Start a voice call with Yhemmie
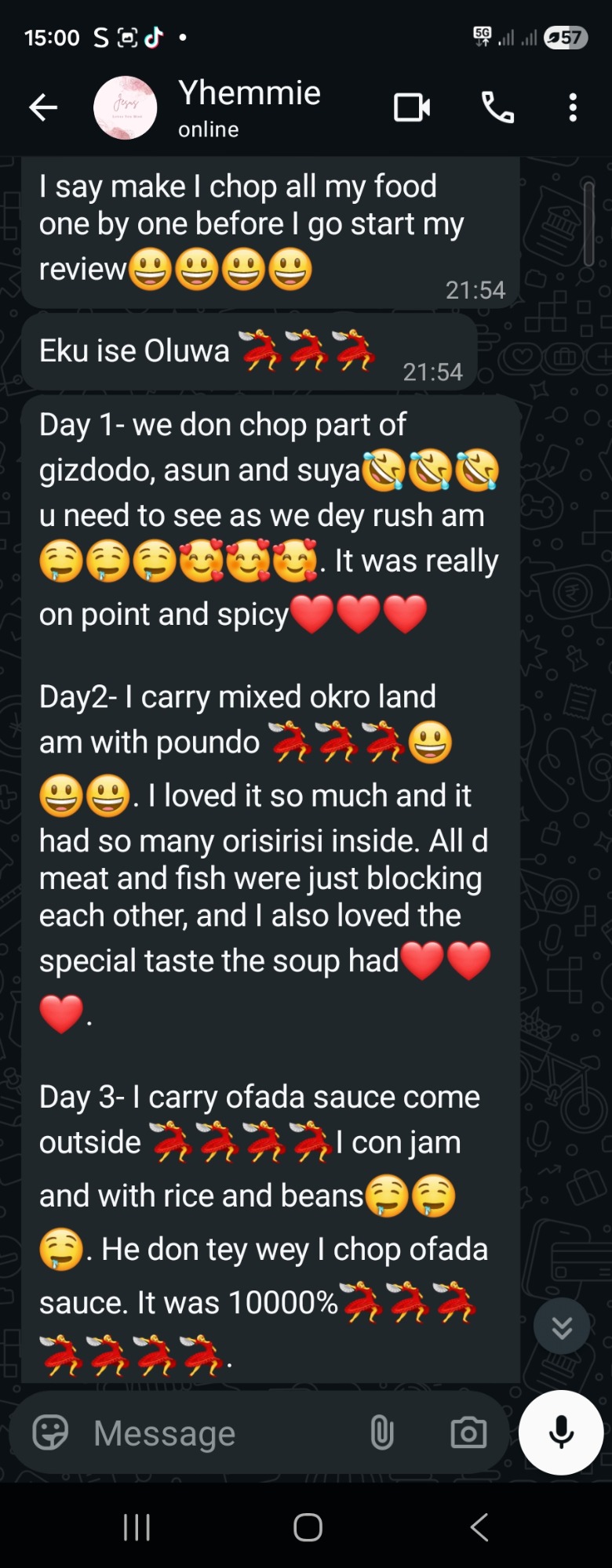Viewport: 612px width, 1568px height. pyautogui.click(x=497, y=107)
